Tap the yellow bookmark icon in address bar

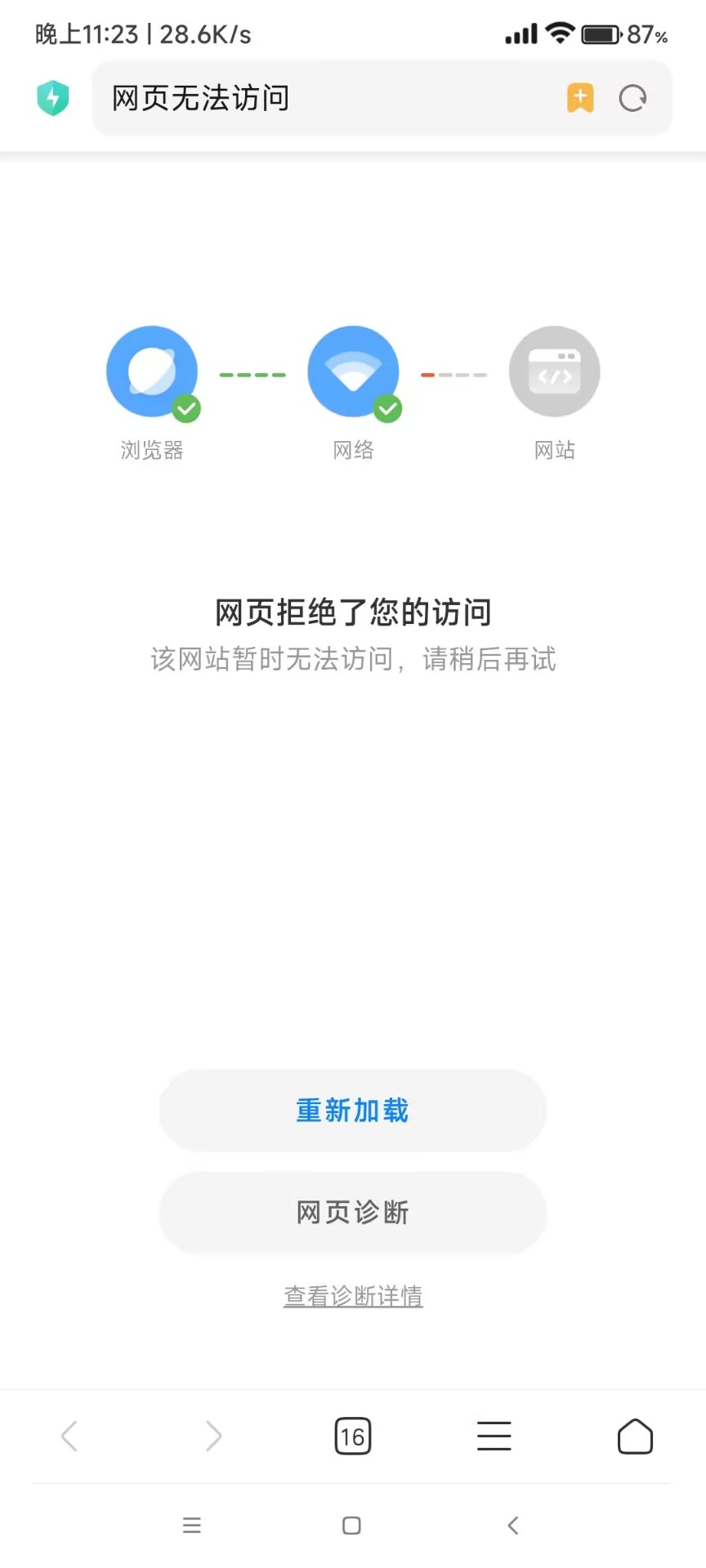point(580,97)
